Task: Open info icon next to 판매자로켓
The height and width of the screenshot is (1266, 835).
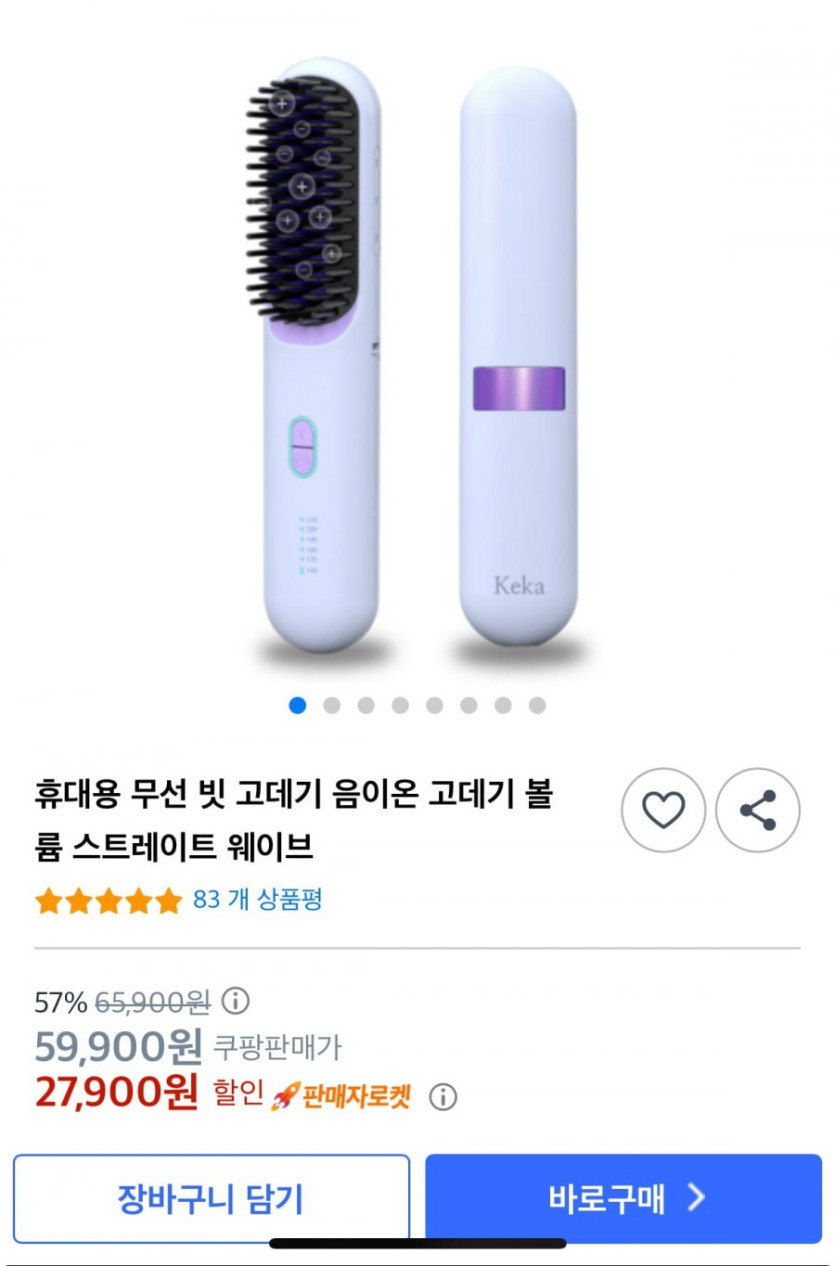Action: pyautogui.click(x=443, y=1097)
